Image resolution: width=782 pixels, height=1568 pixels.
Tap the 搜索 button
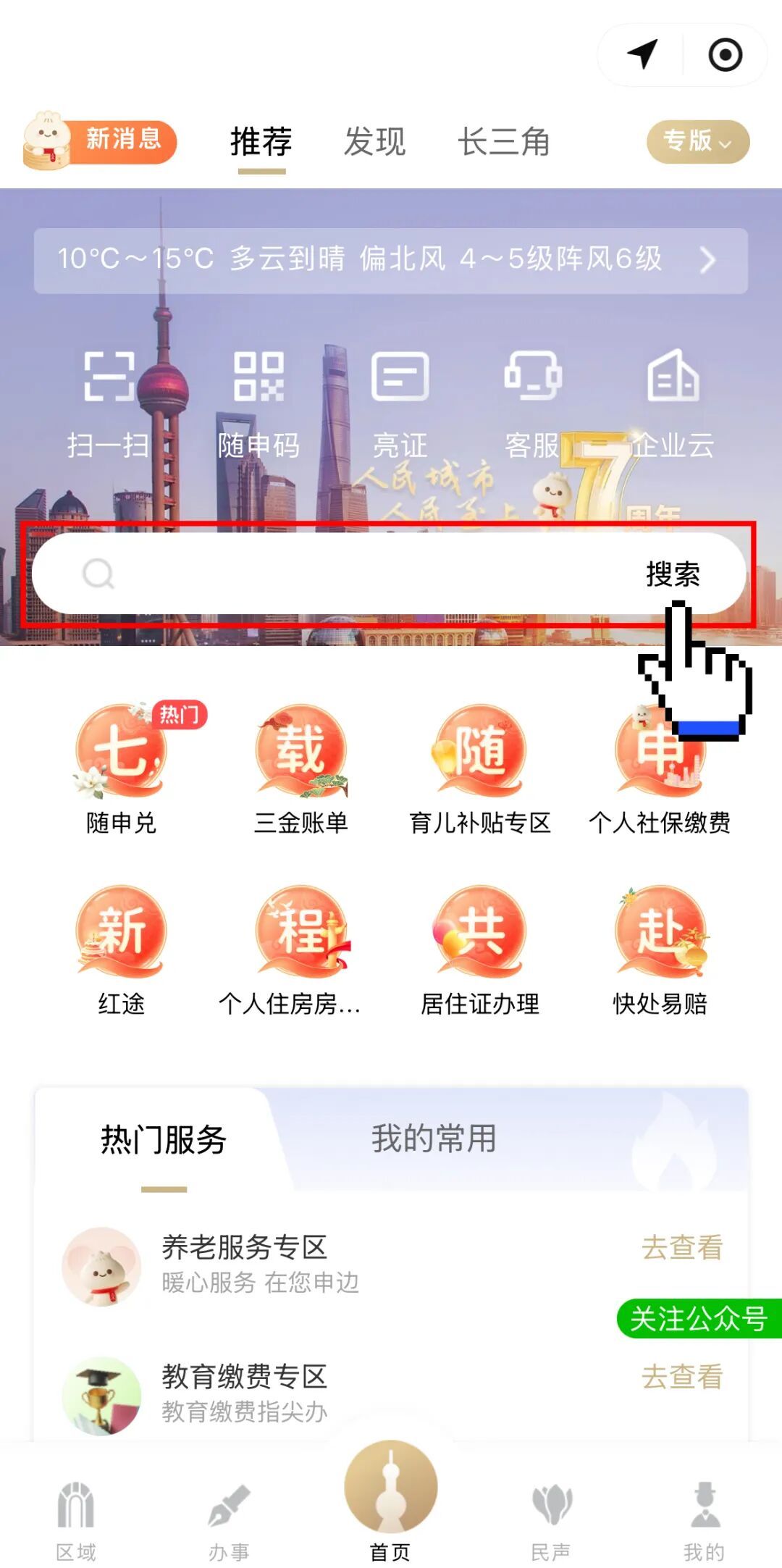click(673, 574)
